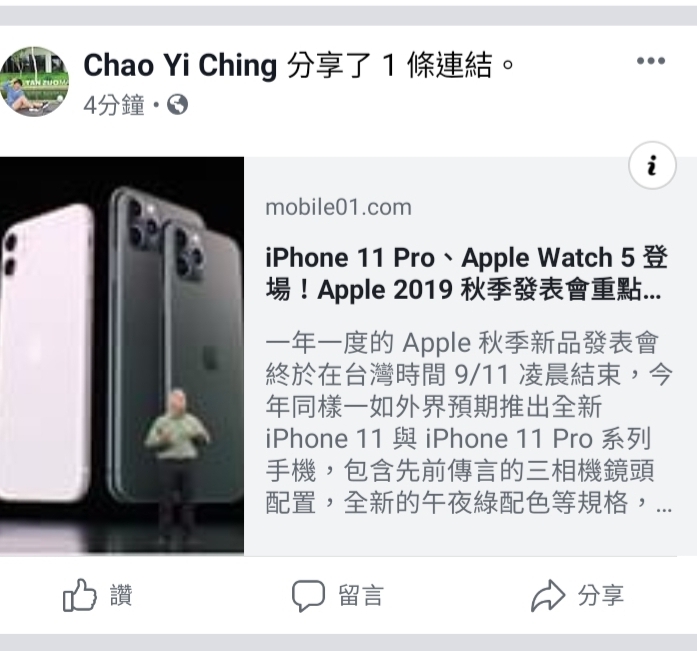Image resolution: width=697 pixels, height=651 pixels.
Task: Open the mobile01.com iPhone 11 Pro article
Action: 466,272
